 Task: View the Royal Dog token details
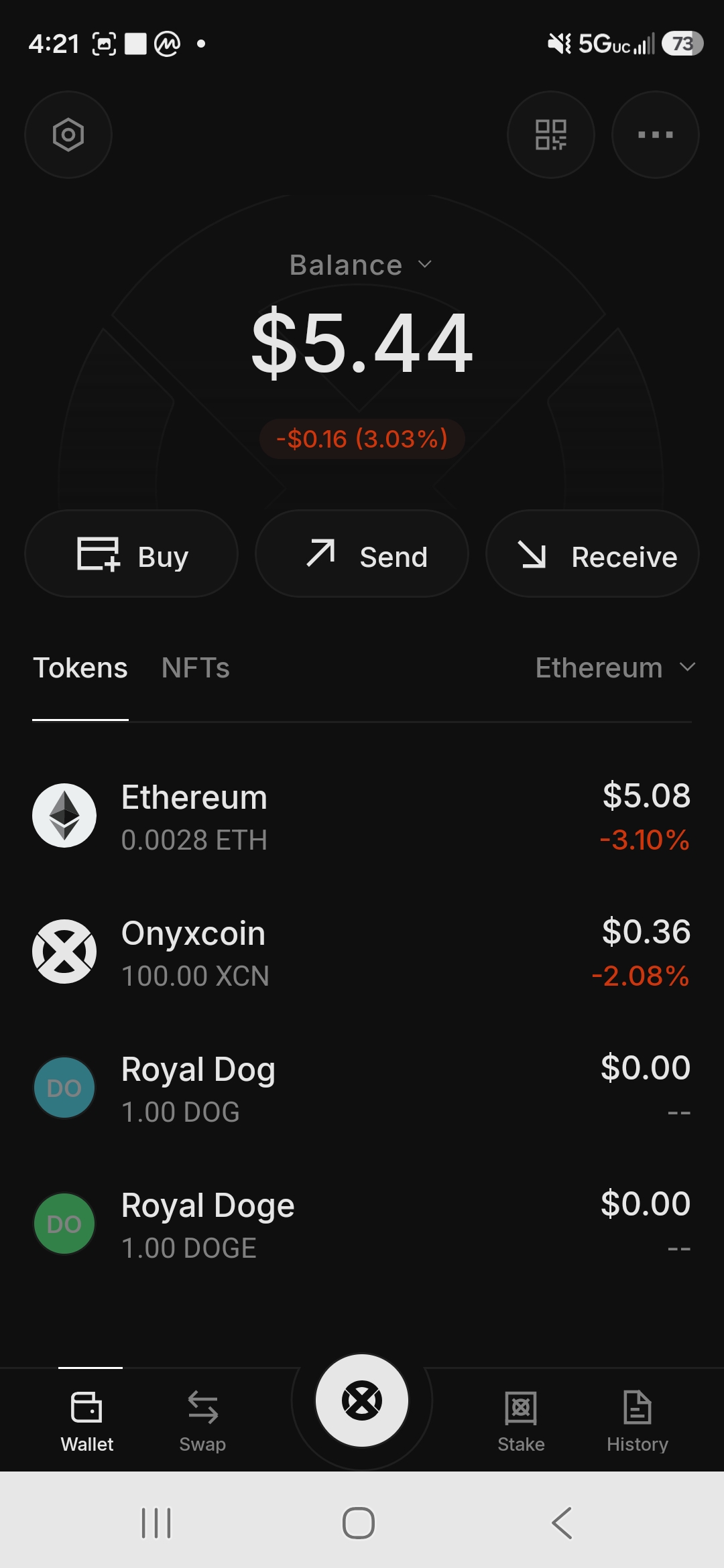[x=362, y=1088]
